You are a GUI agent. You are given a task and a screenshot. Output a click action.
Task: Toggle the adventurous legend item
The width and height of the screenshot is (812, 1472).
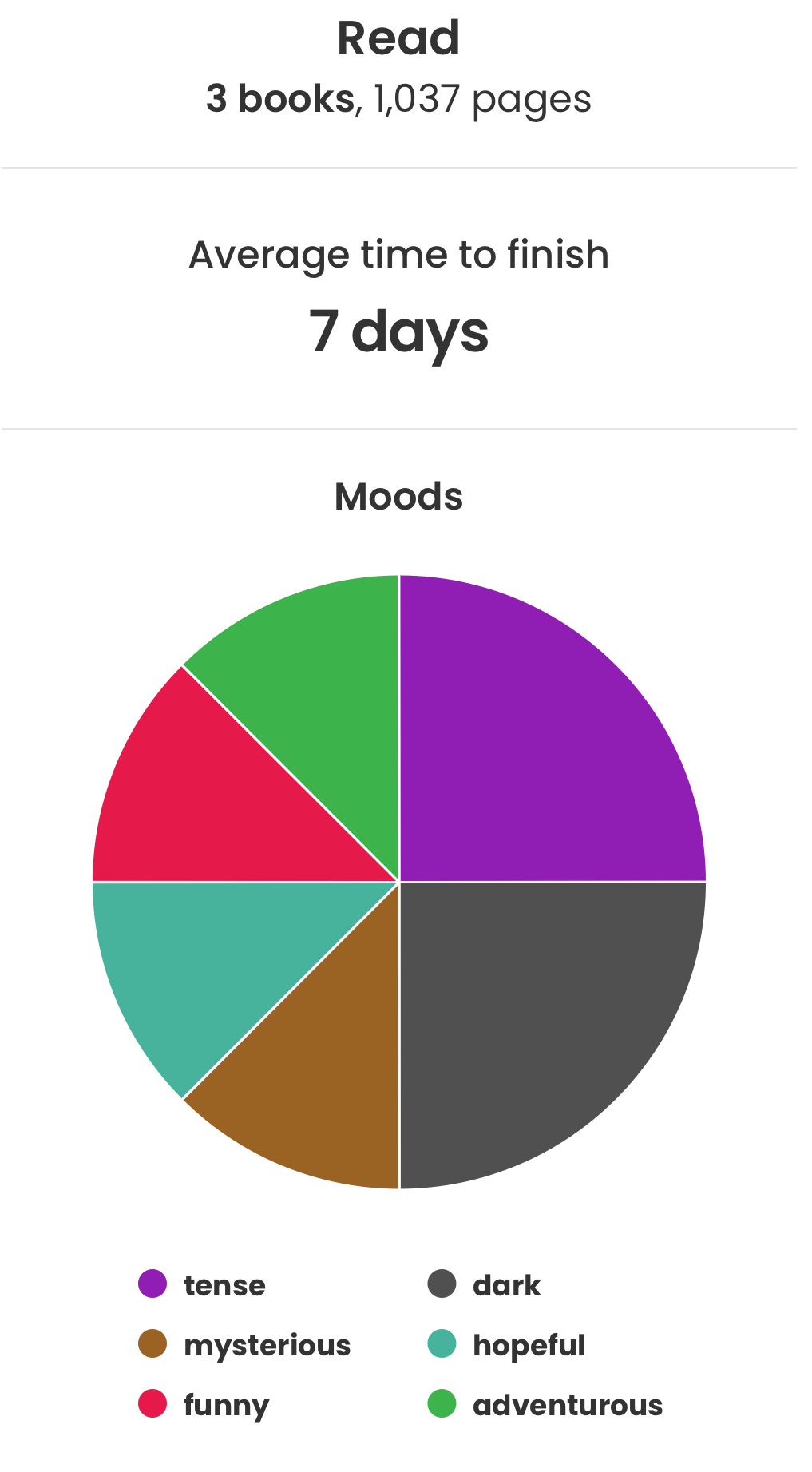pyautogui.click(x=545, y=1405)
